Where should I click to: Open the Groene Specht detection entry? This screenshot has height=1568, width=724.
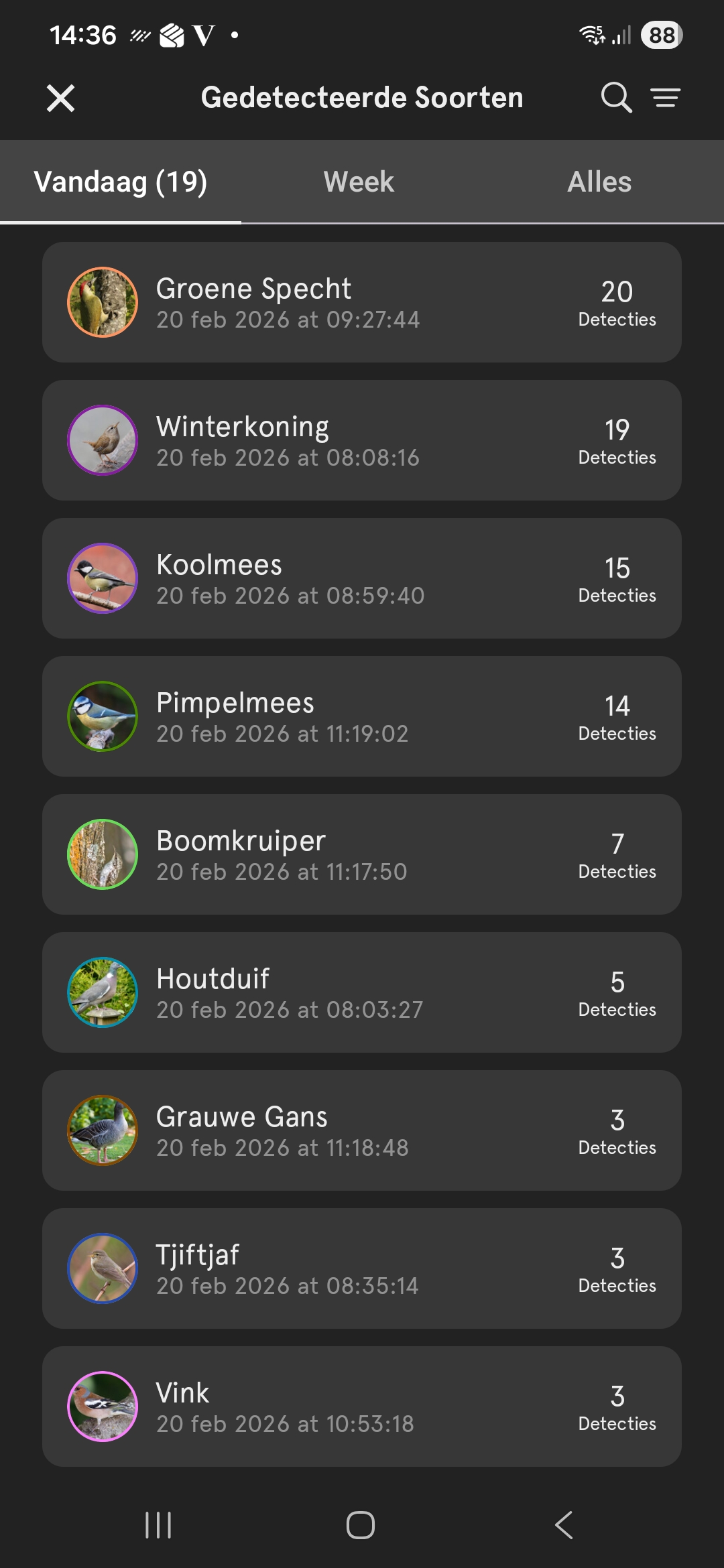click(x=362, y=301)
